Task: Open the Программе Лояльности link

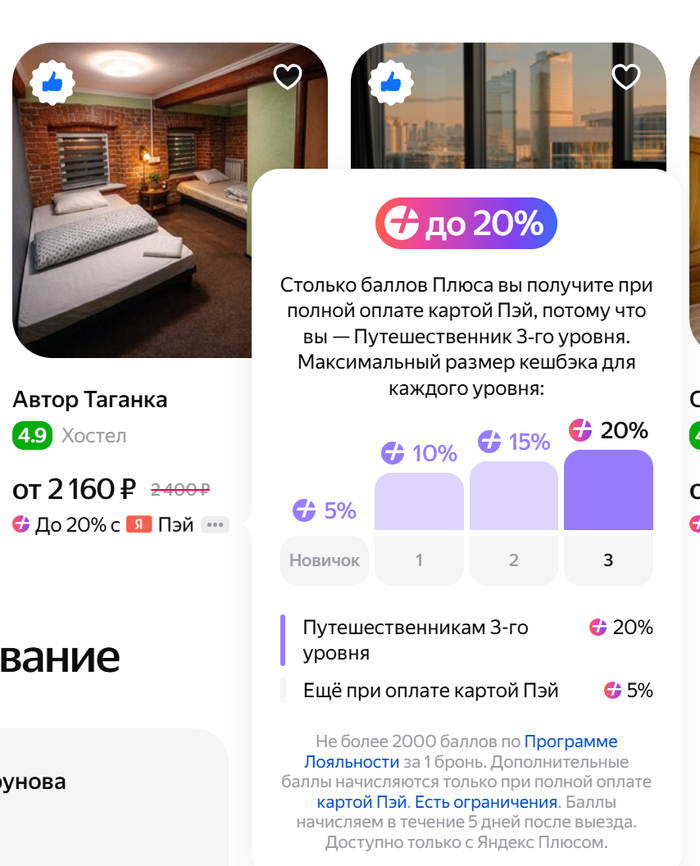Action: click(x=570, y=741)
